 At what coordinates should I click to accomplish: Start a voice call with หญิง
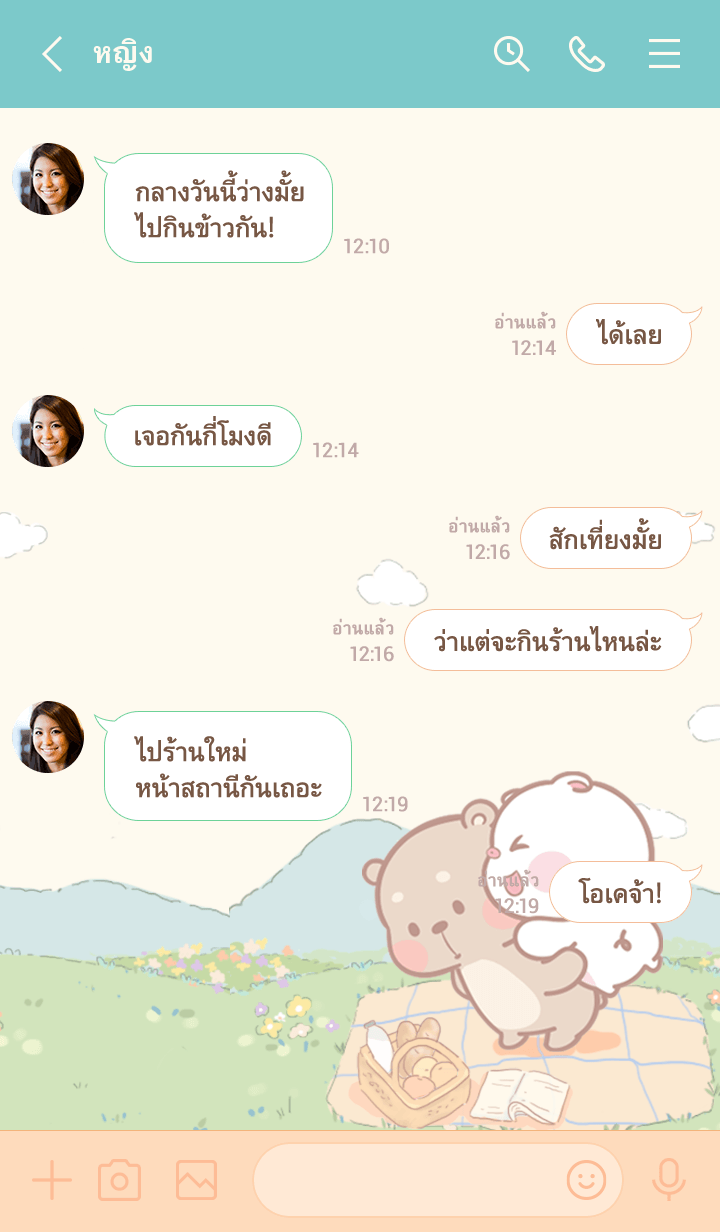click(587, 54)
